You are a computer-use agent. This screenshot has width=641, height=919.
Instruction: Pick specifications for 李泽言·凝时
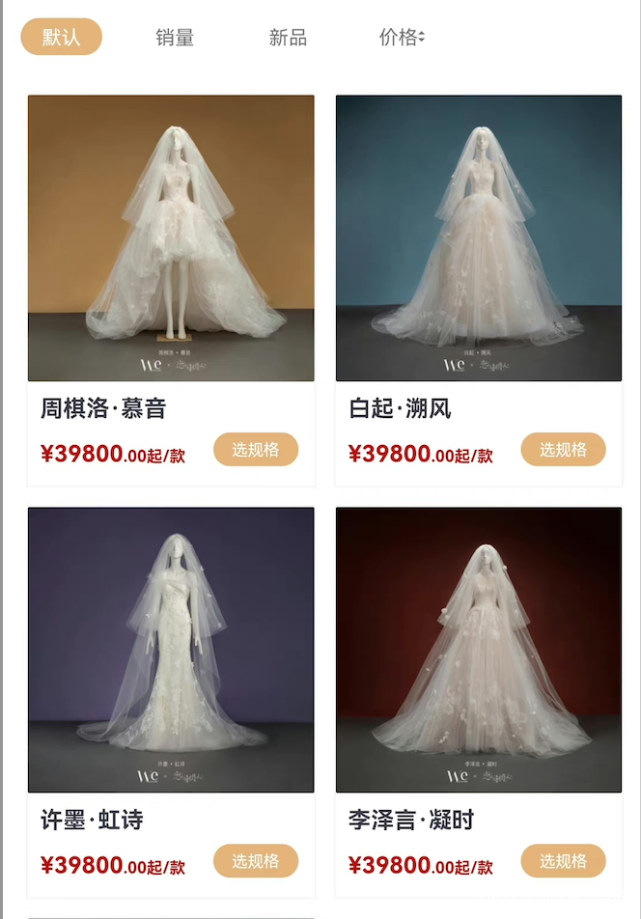[563, 861]
